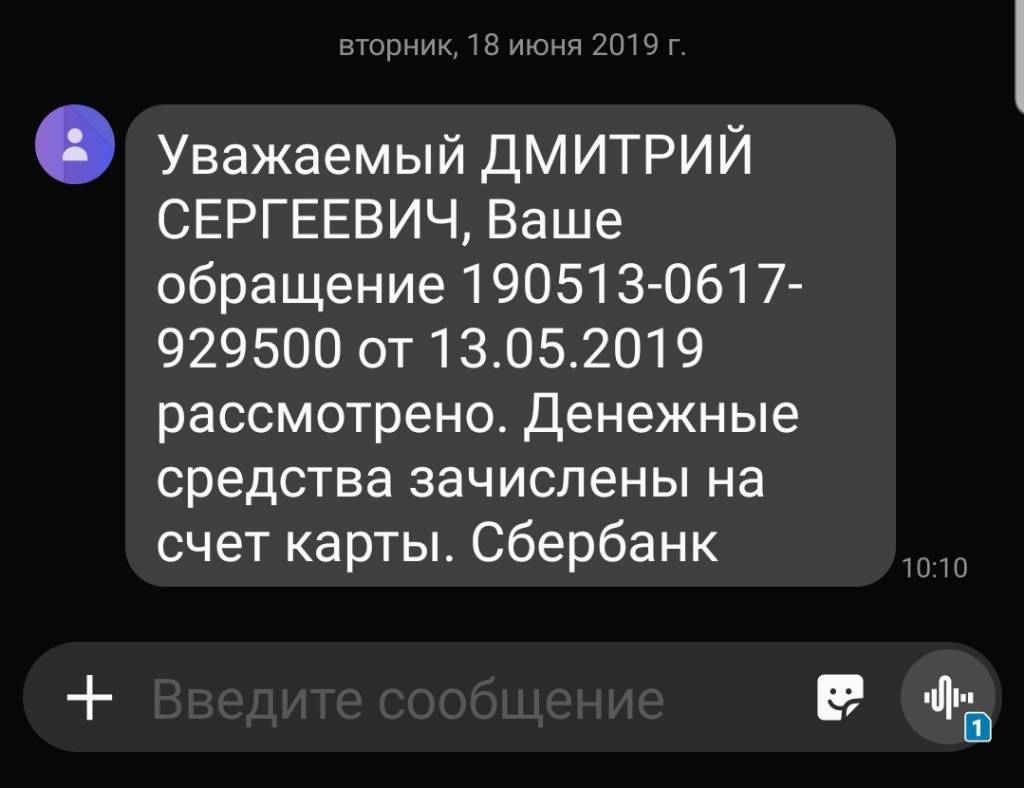Open the sender's contact avatar
Screen dimensions: 1024x788
(x=75, y=144)
